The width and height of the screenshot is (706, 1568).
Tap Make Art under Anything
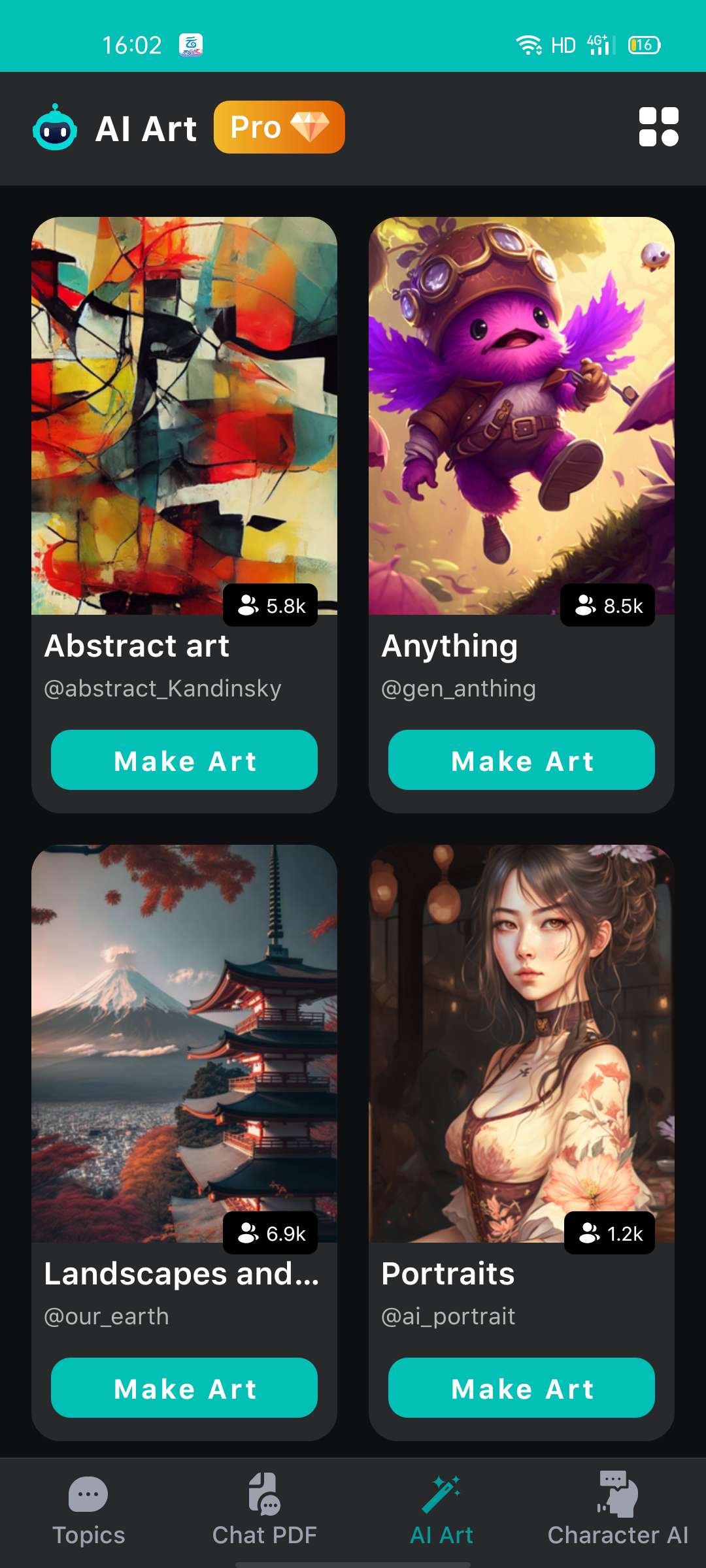(x=522, y=760)
